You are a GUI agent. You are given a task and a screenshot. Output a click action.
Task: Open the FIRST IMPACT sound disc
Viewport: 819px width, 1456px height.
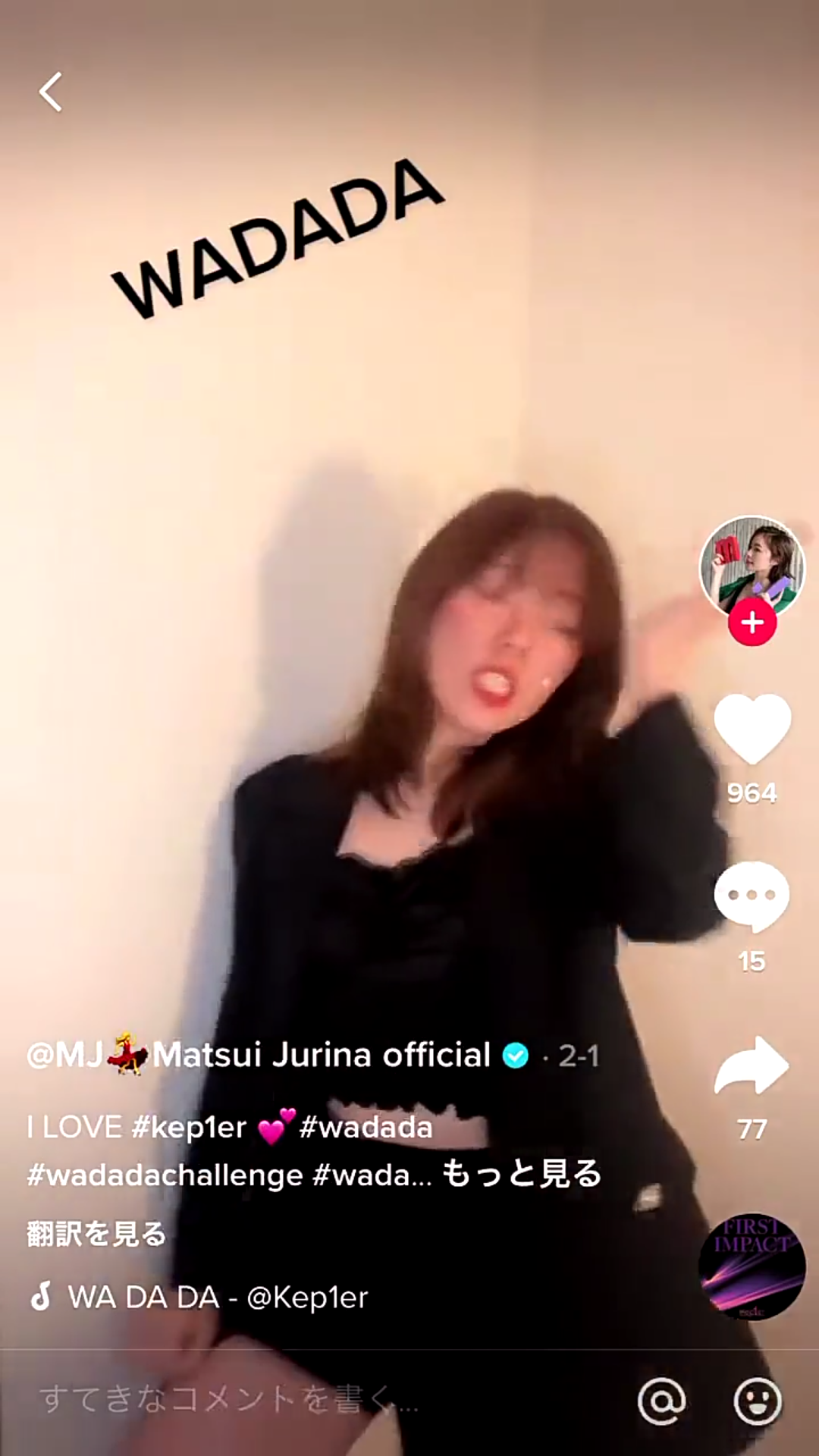[752, 1267]
